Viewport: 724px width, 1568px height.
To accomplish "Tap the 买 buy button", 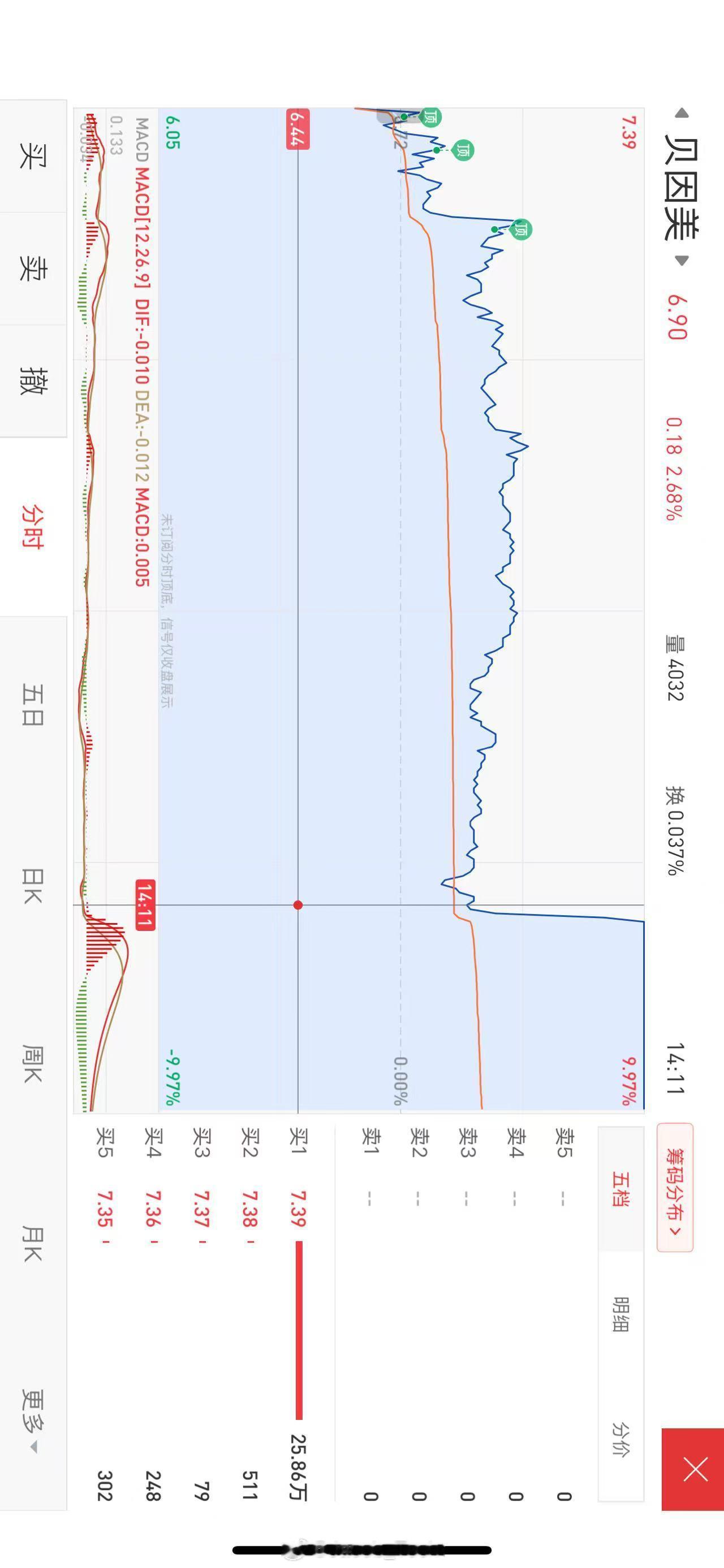I will pos(33,156).
